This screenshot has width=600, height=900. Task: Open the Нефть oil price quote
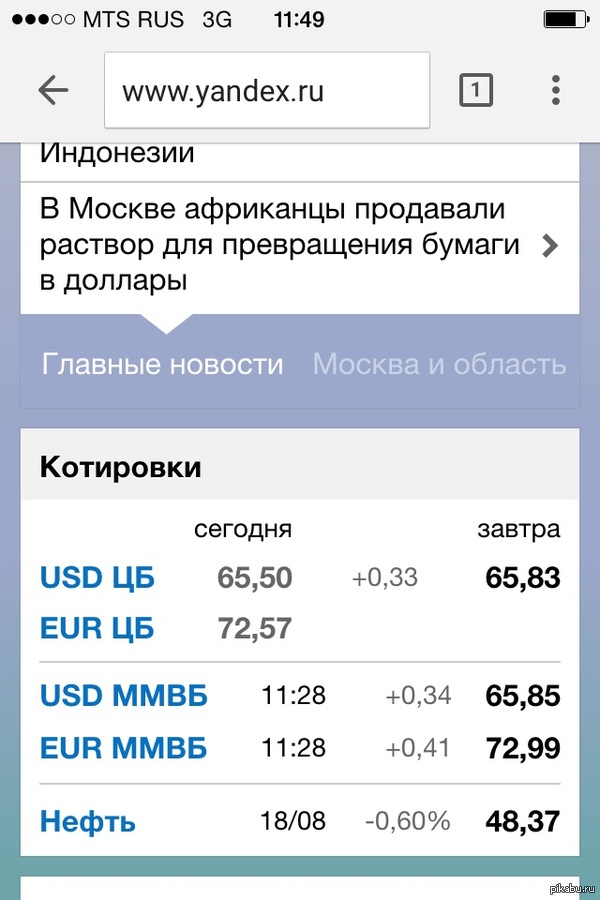click(x=88, y=822)
